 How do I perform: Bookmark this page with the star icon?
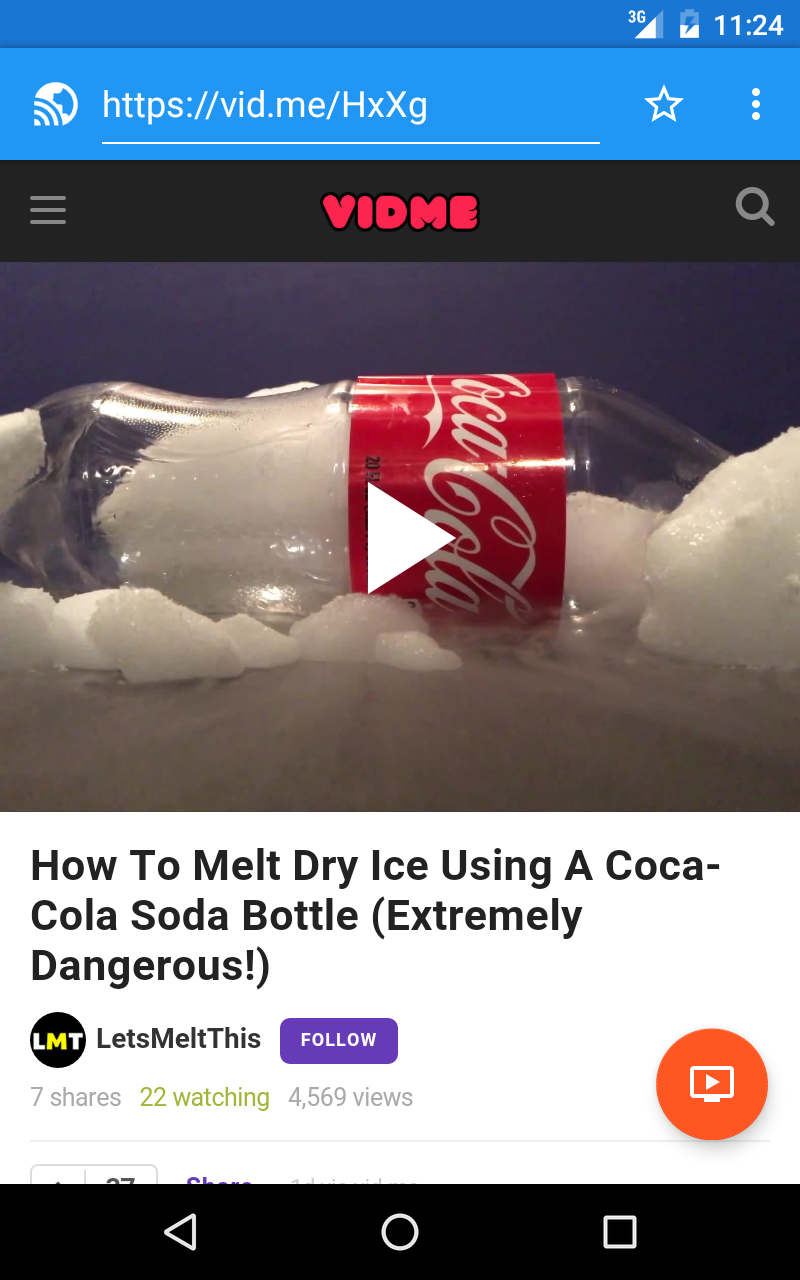[x=663, y=104]
